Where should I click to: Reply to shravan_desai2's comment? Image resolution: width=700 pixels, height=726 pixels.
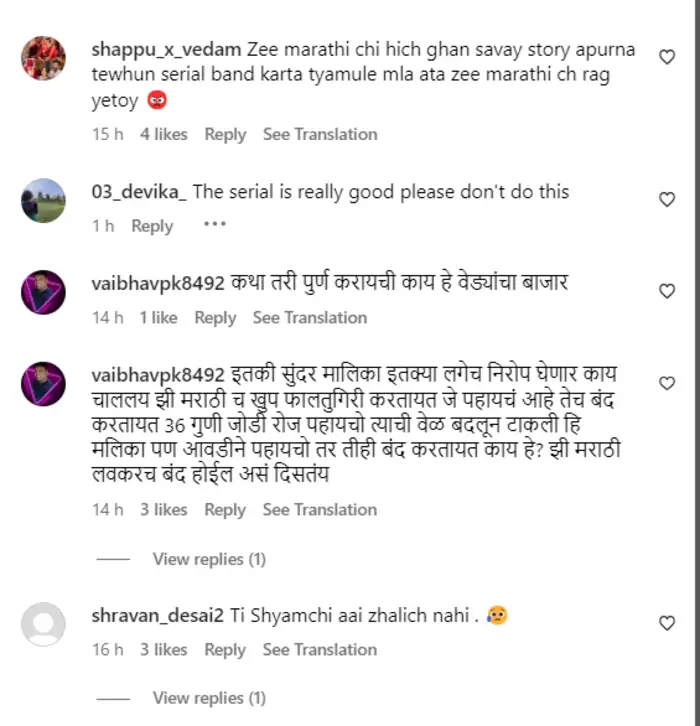coord(225,650)
